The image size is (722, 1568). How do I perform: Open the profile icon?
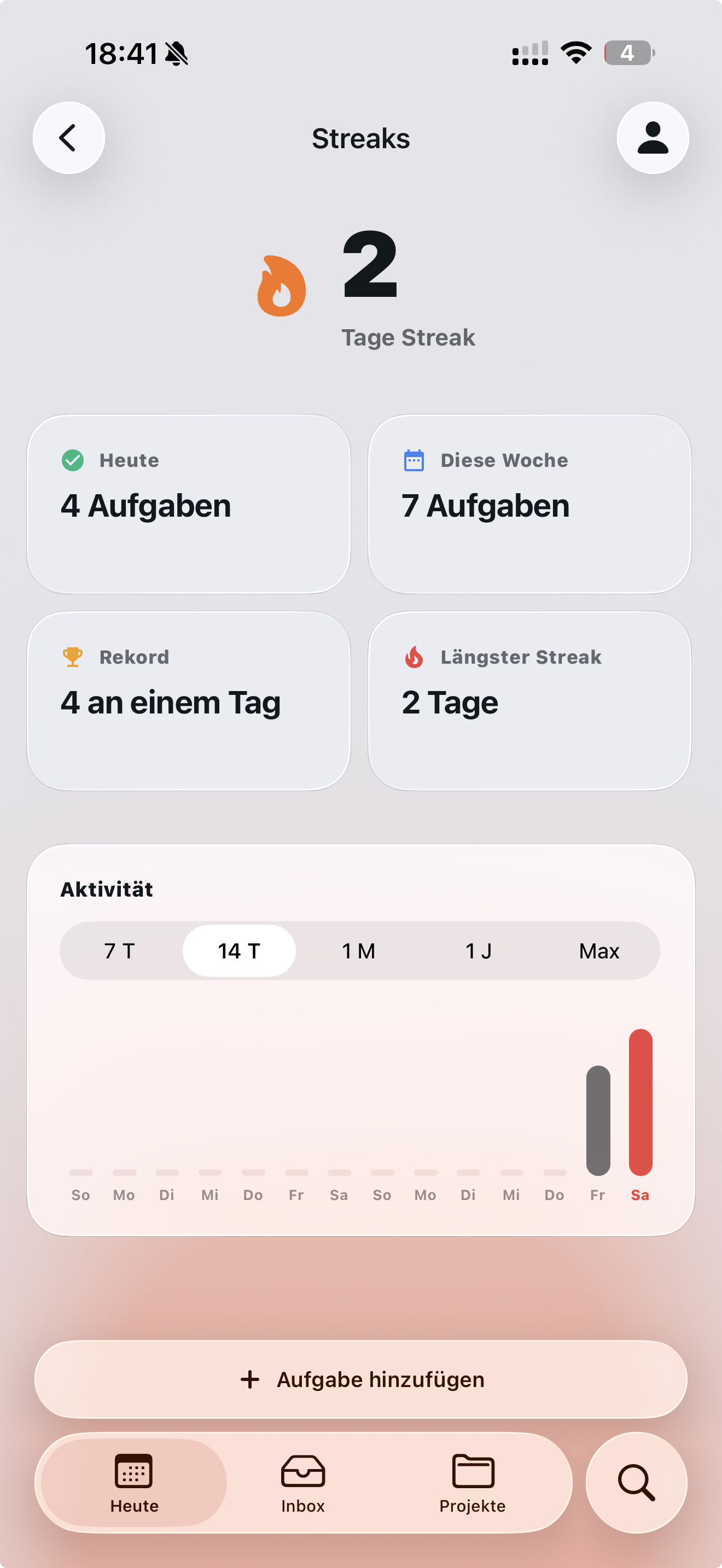click(653, 138)
